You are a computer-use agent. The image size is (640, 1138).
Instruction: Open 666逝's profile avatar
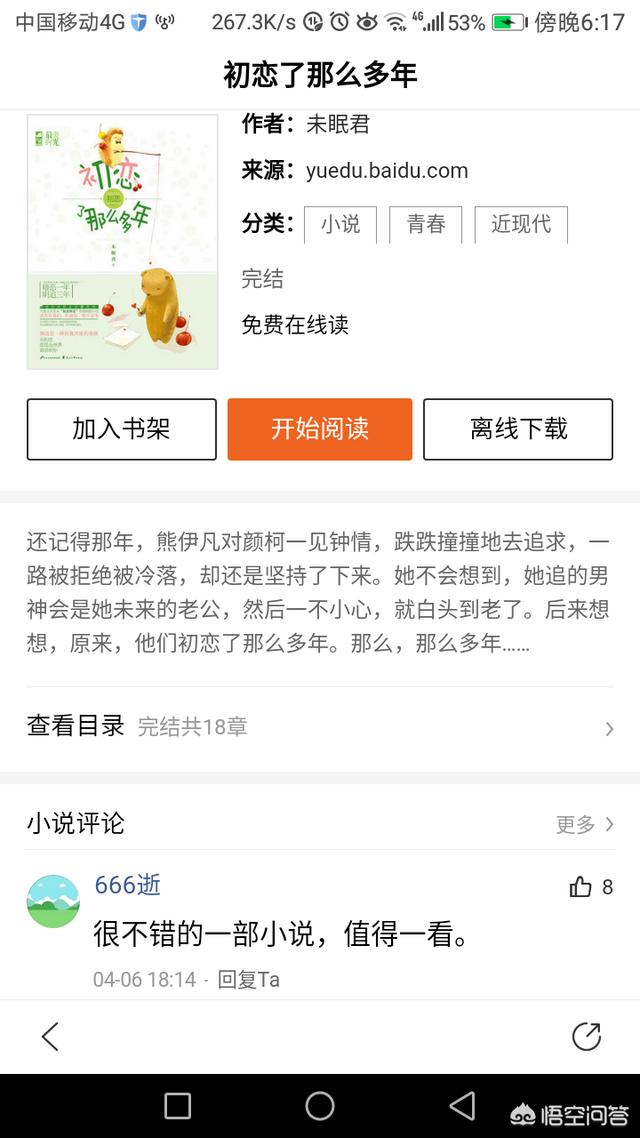point(53,901)
